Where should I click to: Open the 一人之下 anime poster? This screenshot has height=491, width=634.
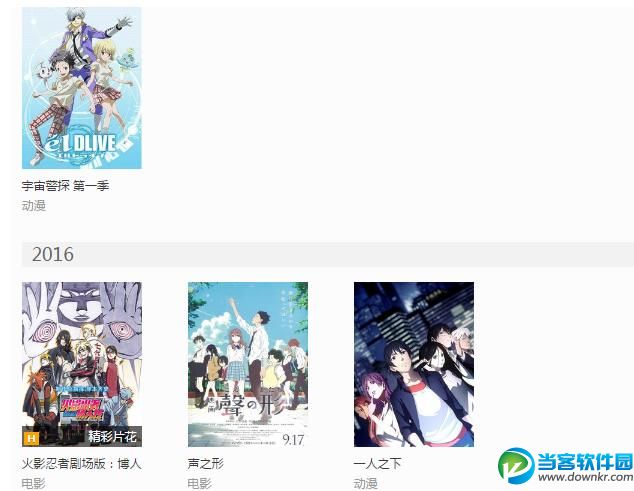[x=414, y=364]
